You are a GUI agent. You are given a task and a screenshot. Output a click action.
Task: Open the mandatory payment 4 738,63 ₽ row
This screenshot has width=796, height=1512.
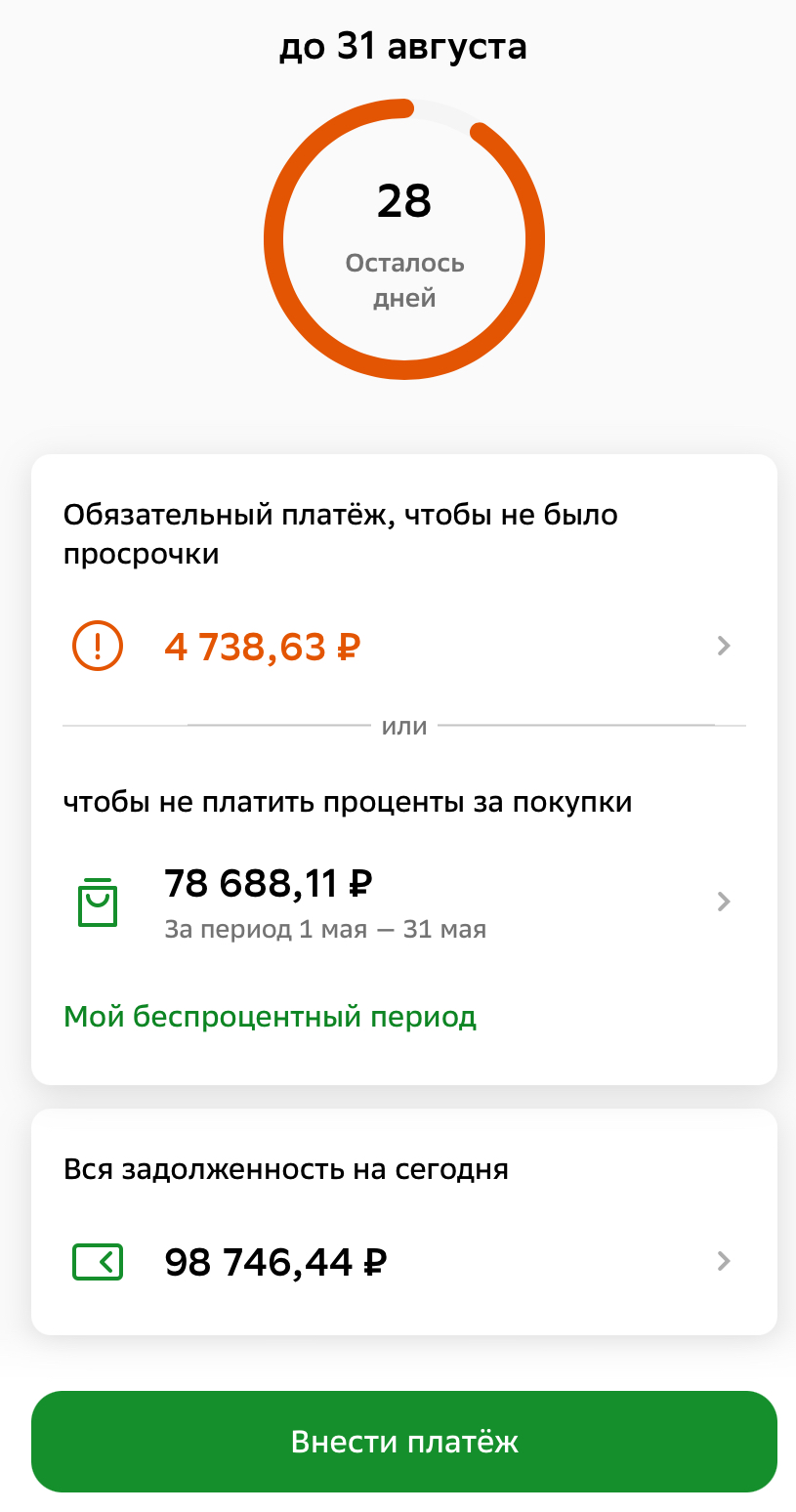click(403, 647)
